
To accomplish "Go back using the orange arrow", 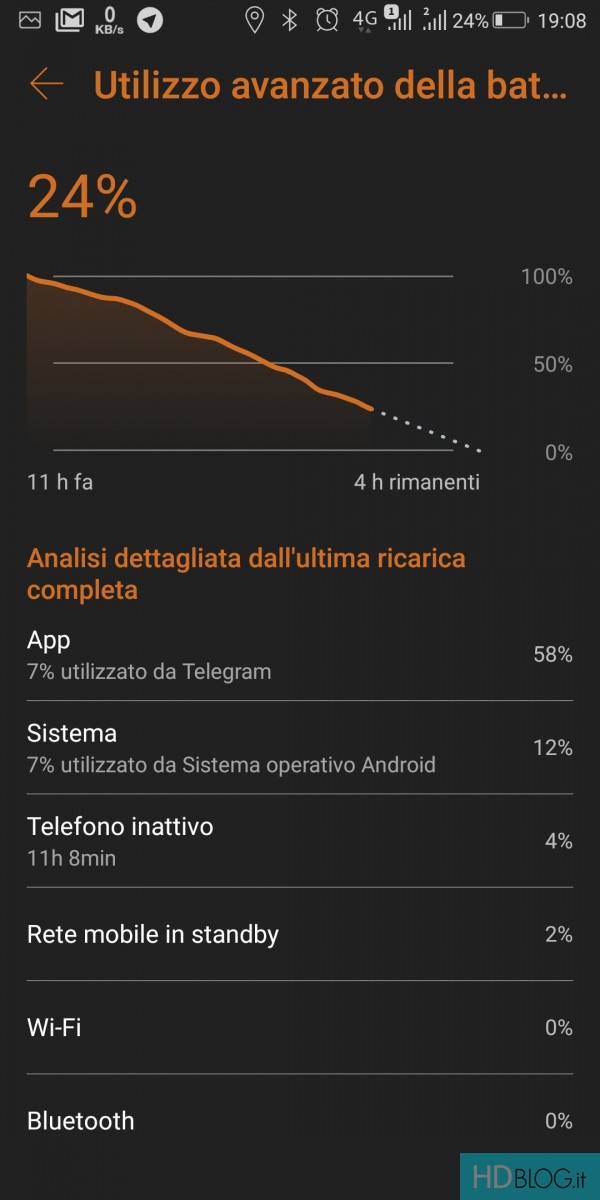I will [46, 85].
